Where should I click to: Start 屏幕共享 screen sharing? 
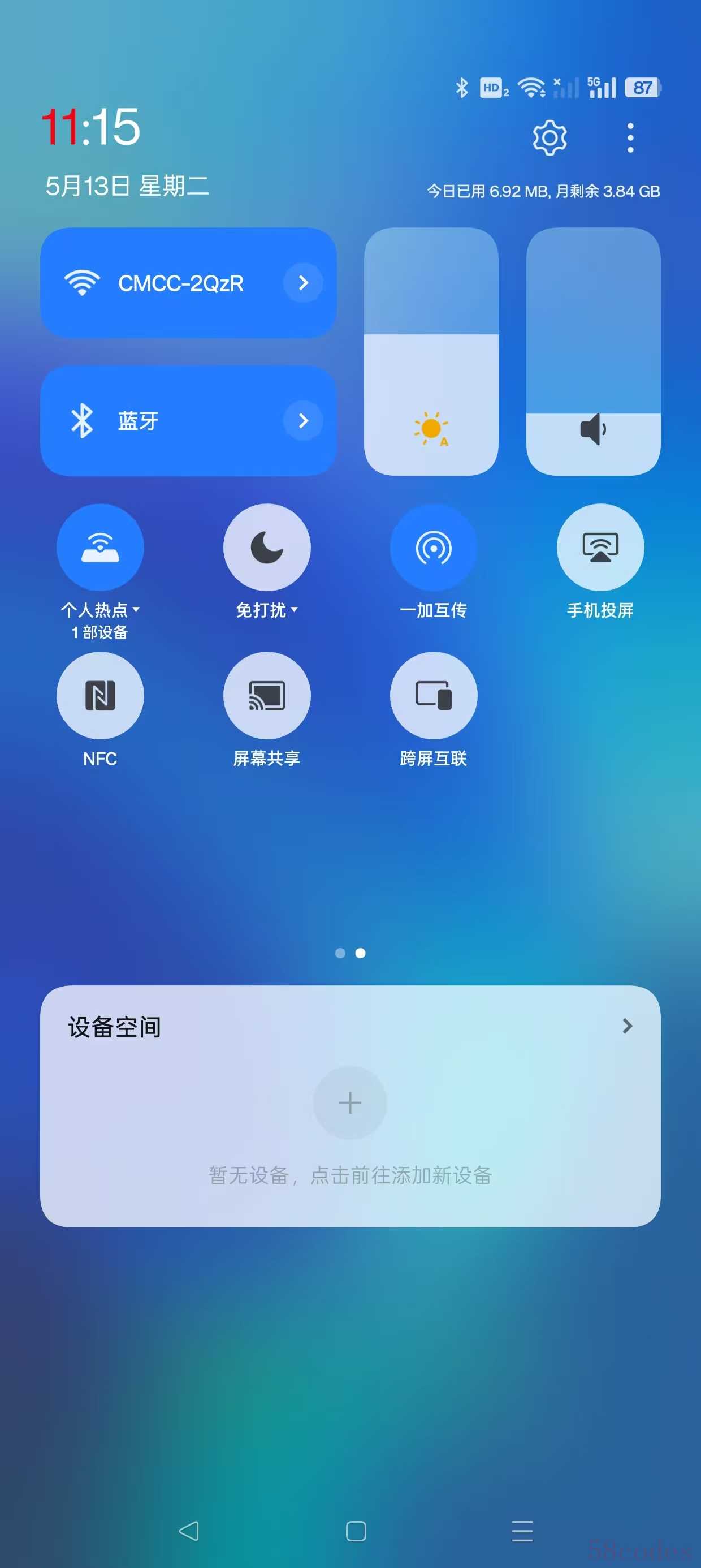[266, 695]
